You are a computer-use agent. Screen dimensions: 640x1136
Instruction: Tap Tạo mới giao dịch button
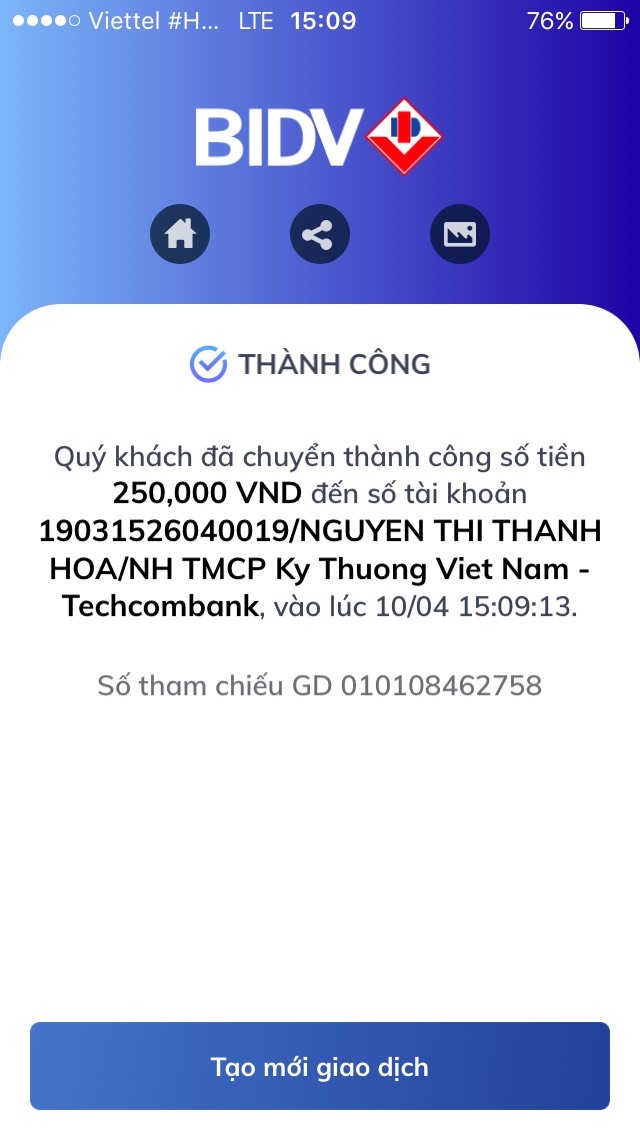point(320,1066)
